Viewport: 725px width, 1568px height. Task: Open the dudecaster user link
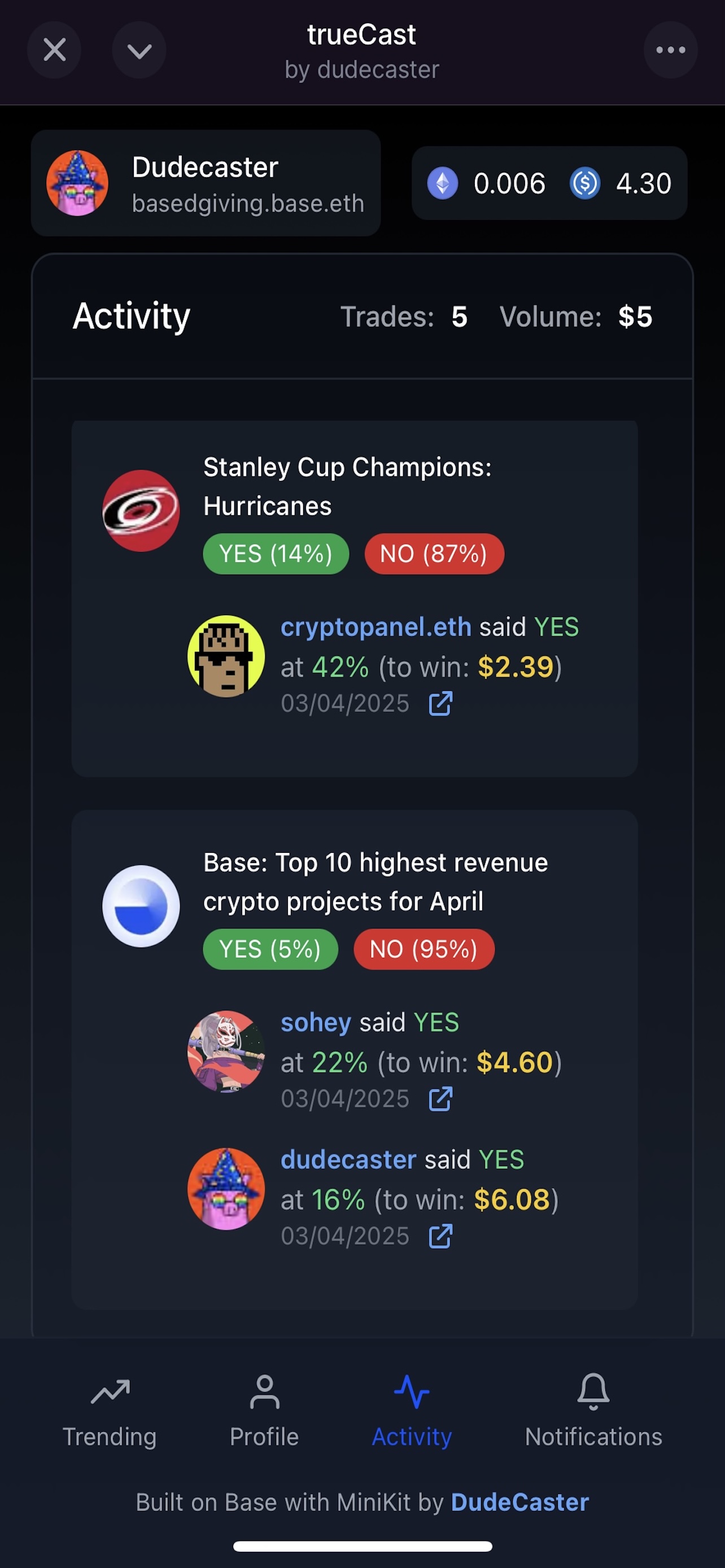point(348,1159)
